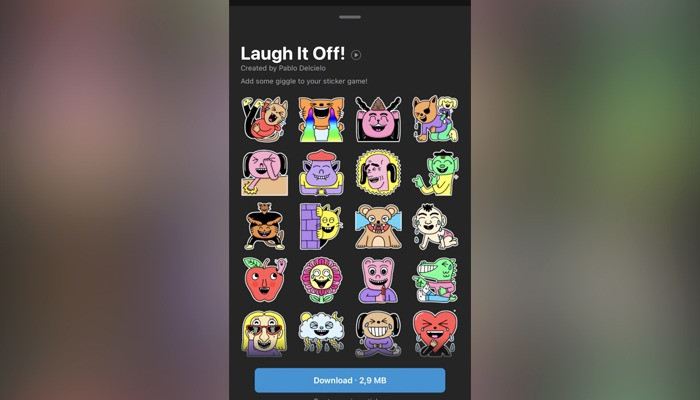This screenshot has width=700, height=400.
Task: Preview the laughing baby sticker
Action: pos(435,226)
